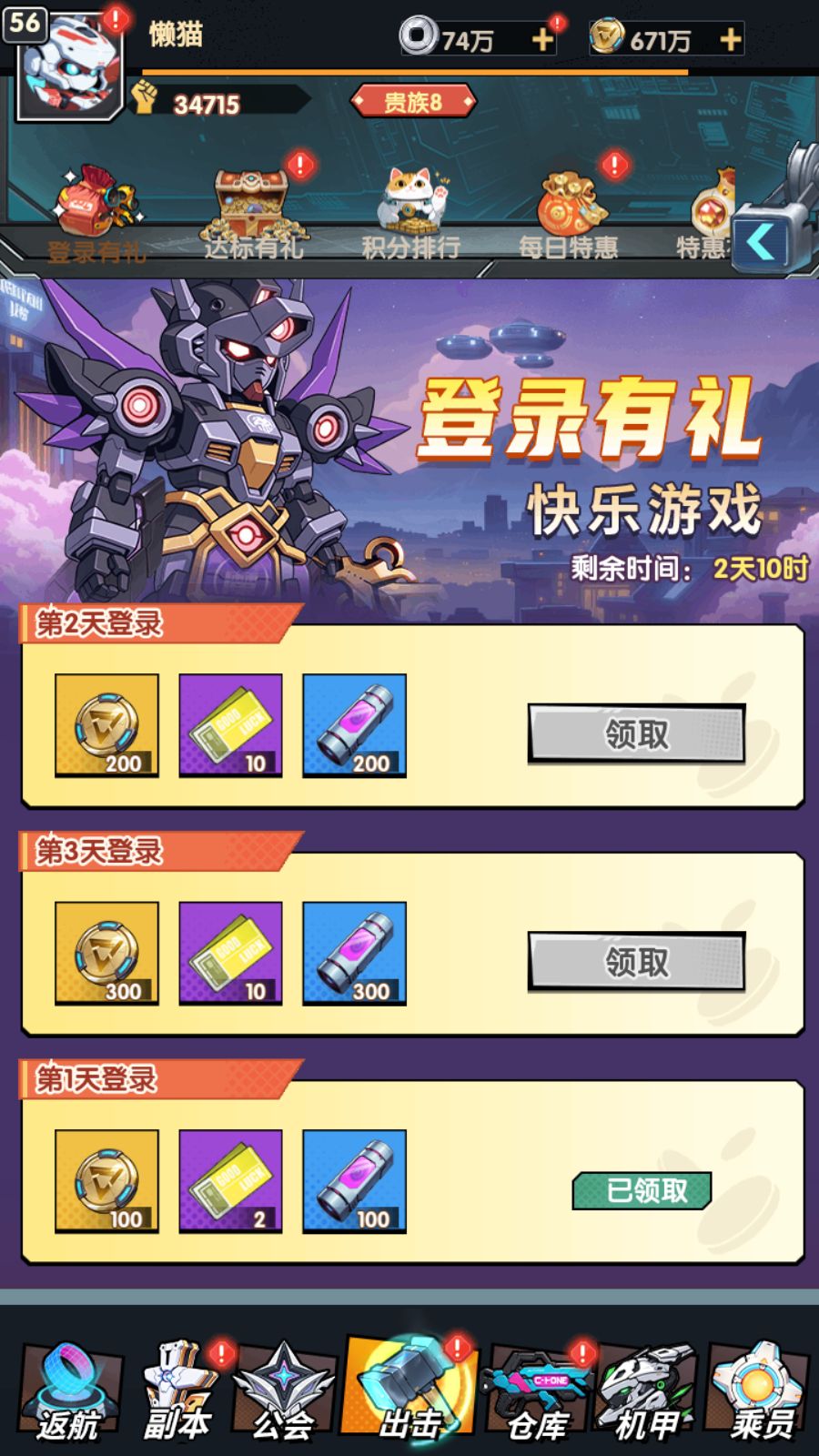The image size is (819, 1456).
Task: Go to 返航 in the bottom bar
Action: pyautogui.click(x=68, y=1392)
